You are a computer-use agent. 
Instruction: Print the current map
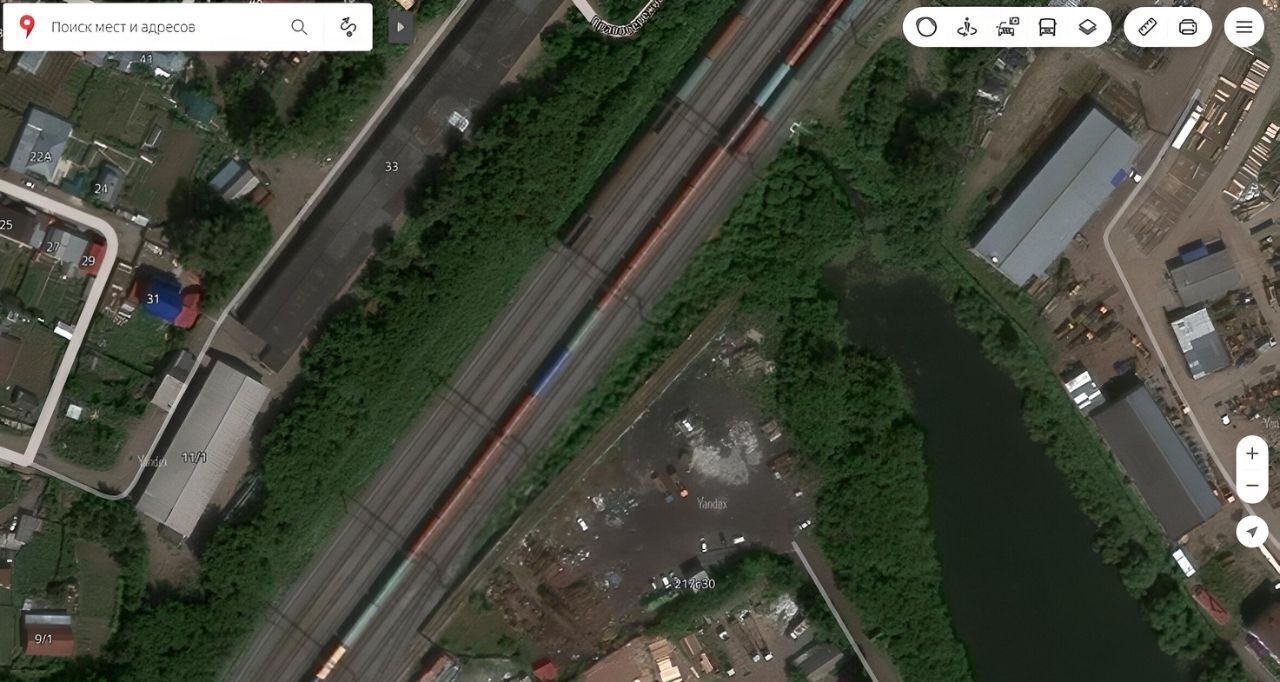click(x=1188, y=27)
